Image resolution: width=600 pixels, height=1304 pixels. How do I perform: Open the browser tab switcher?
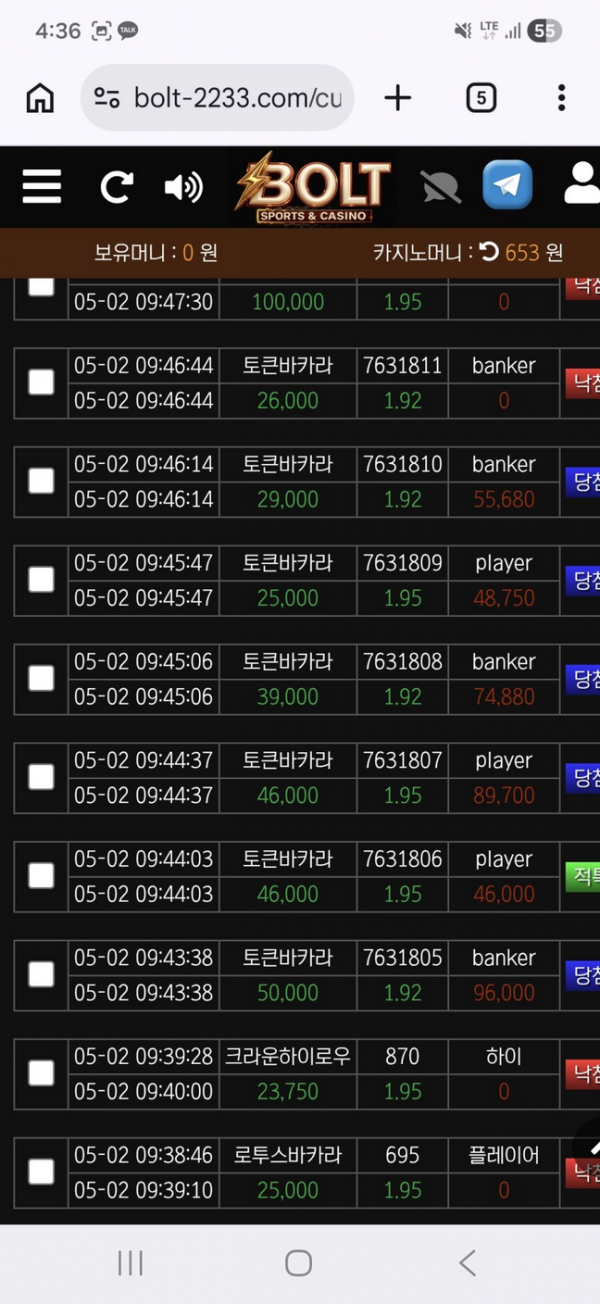pos(481,98)
